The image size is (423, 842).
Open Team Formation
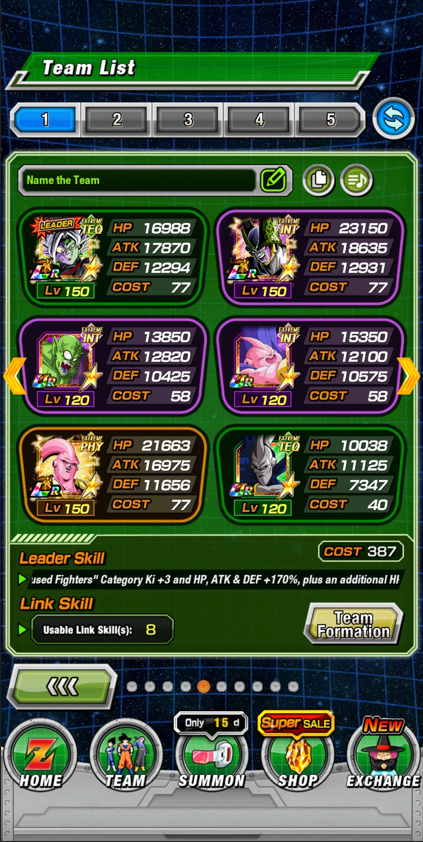[354, 623]
